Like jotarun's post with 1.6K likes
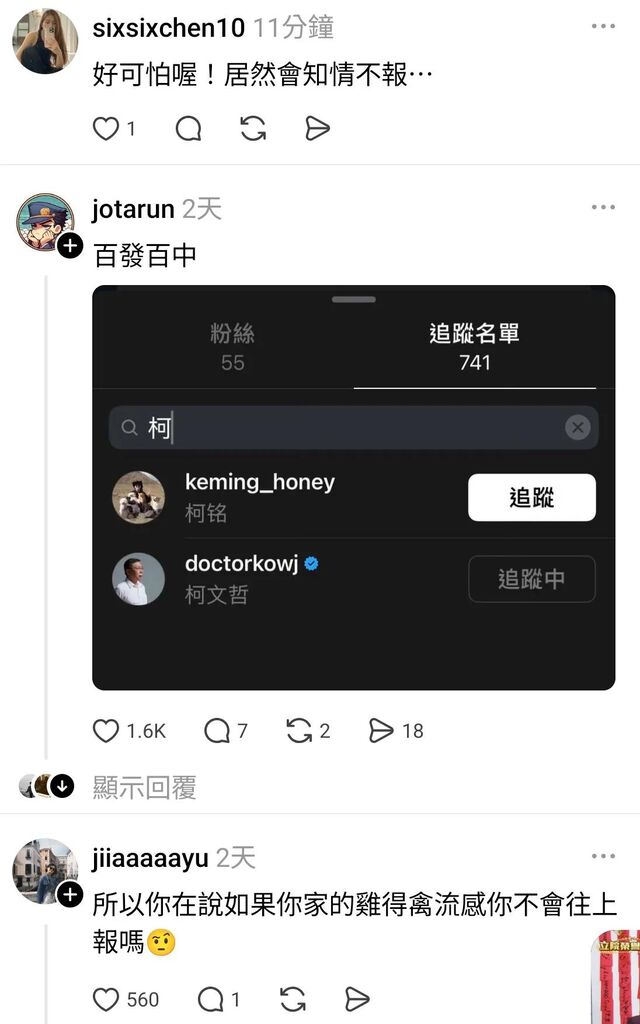This screenshot has width=640, height=1024. (106, 731)
